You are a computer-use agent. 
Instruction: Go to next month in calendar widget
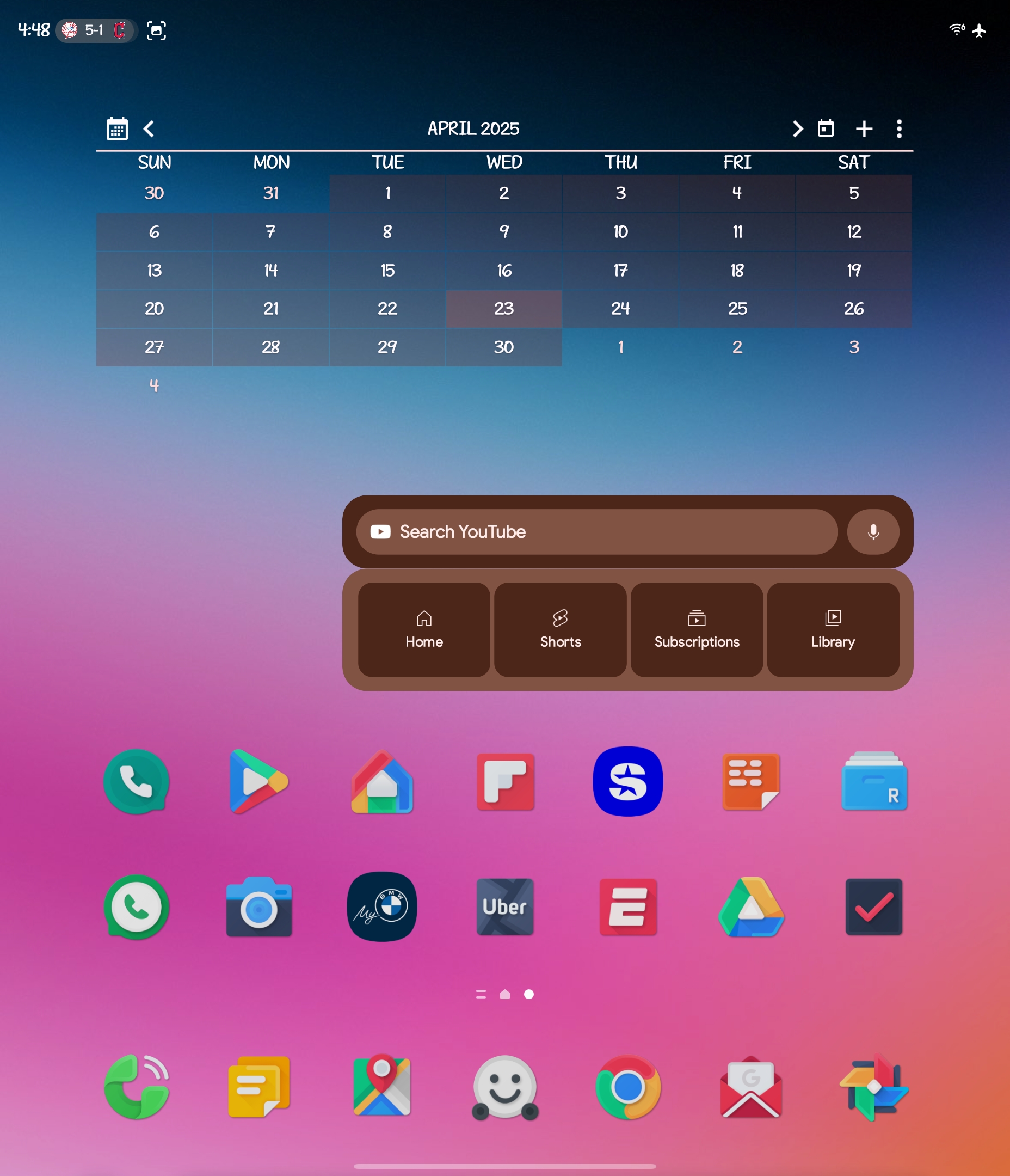(797, 129)
